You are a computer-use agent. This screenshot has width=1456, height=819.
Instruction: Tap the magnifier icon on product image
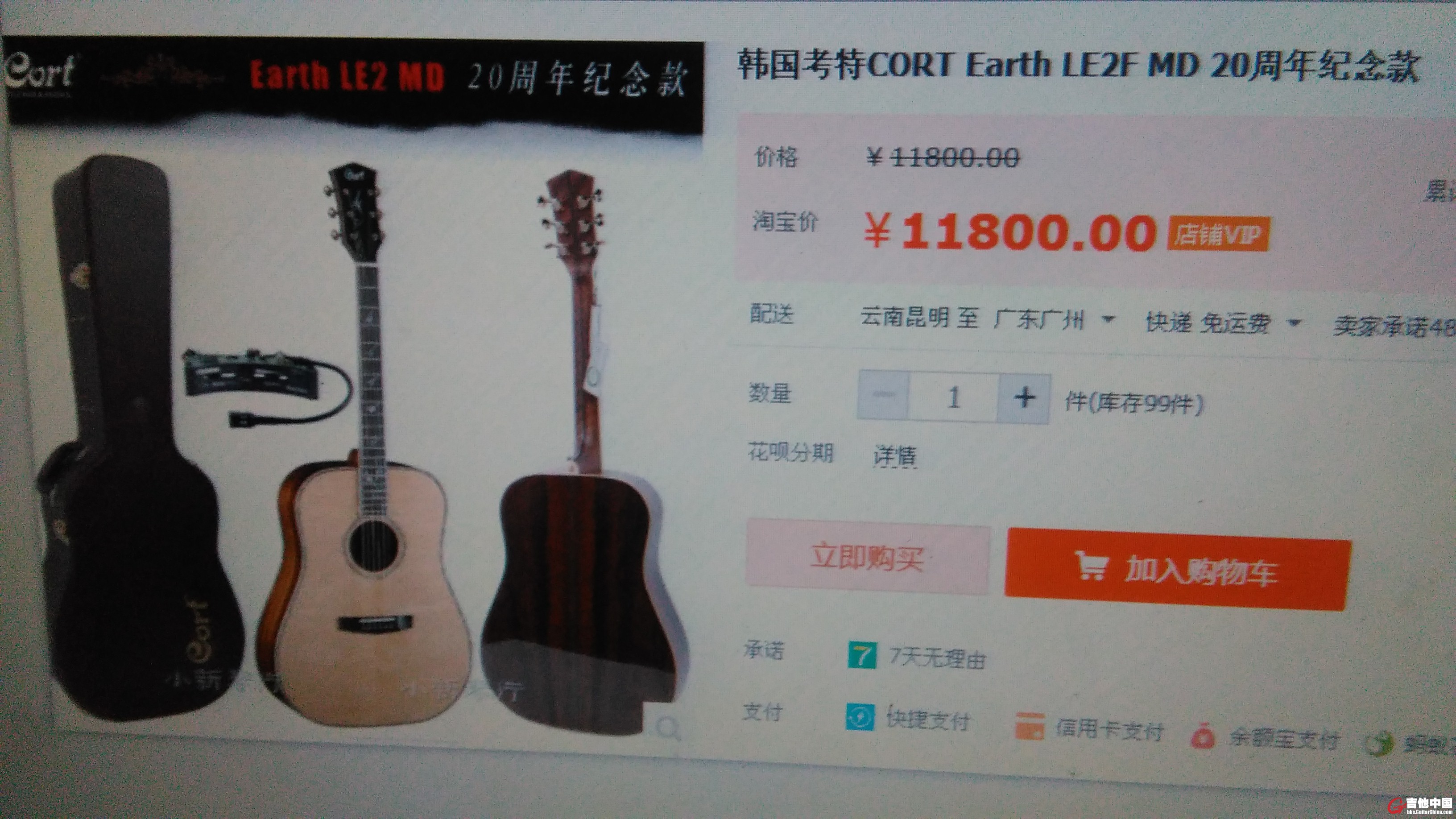(x=669, y=728)
